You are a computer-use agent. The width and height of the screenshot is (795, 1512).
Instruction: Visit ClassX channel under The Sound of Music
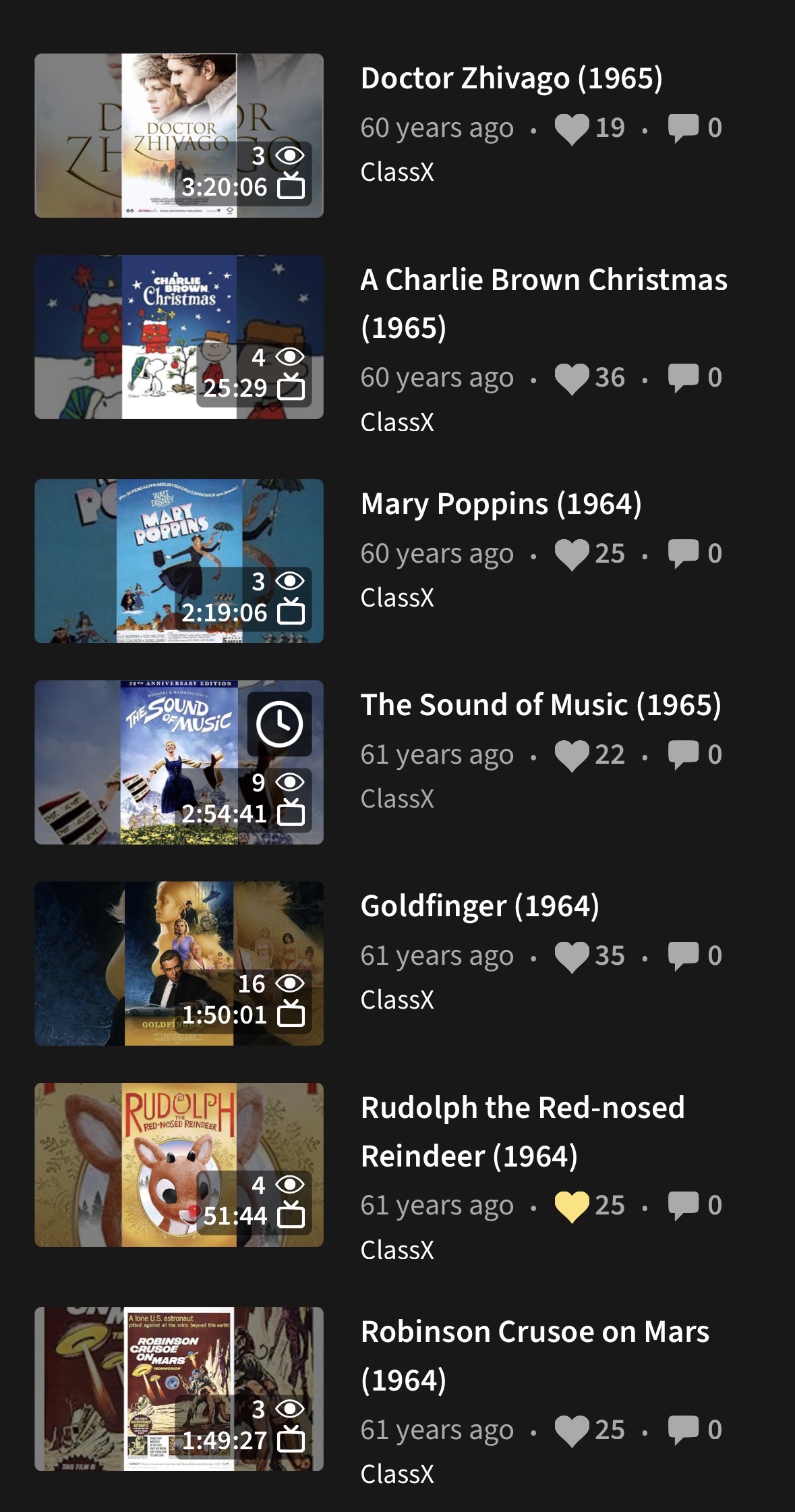pyautogui.click(x=397, y=799)
